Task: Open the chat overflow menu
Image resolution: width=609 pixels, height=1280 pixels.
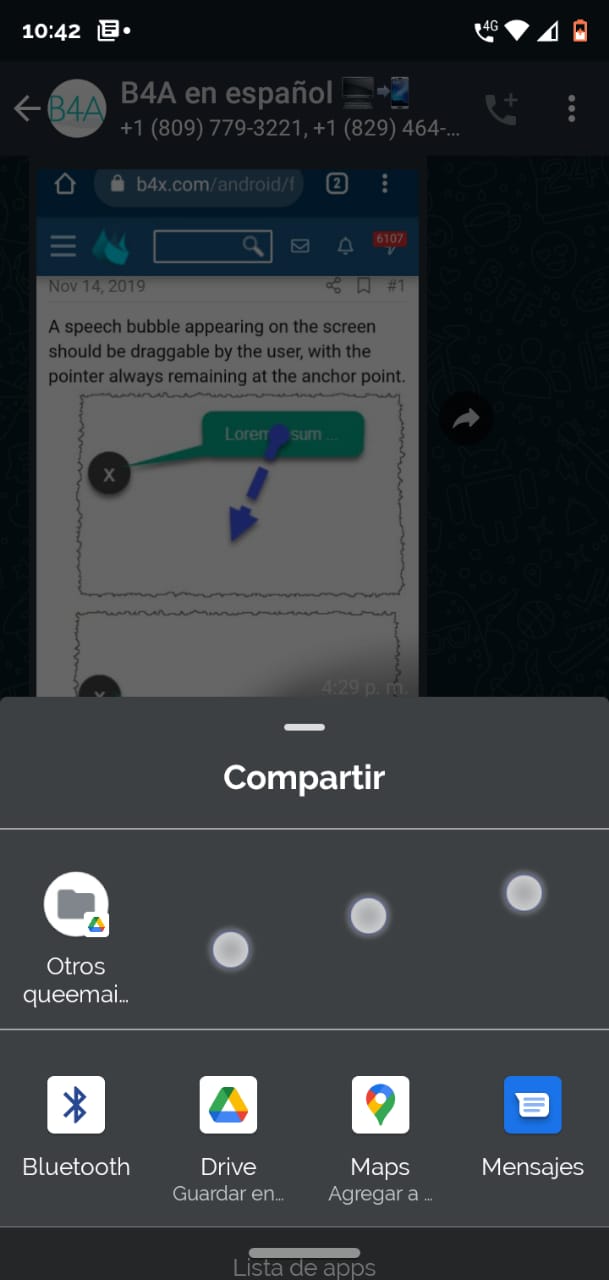Action: coord(571,108)
